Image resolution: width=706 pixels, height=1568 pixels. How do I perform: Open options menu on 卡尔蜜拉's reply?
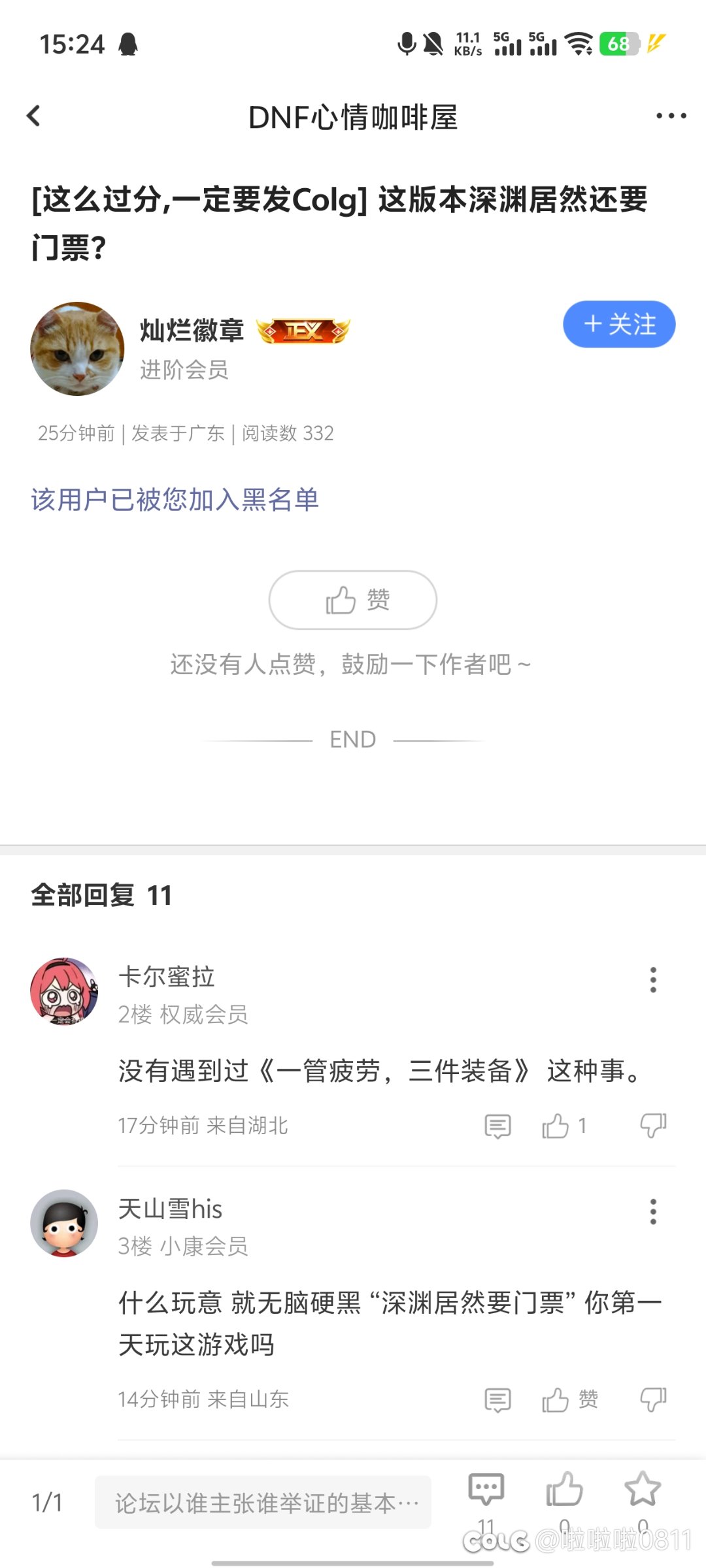(x=652, y=980)
